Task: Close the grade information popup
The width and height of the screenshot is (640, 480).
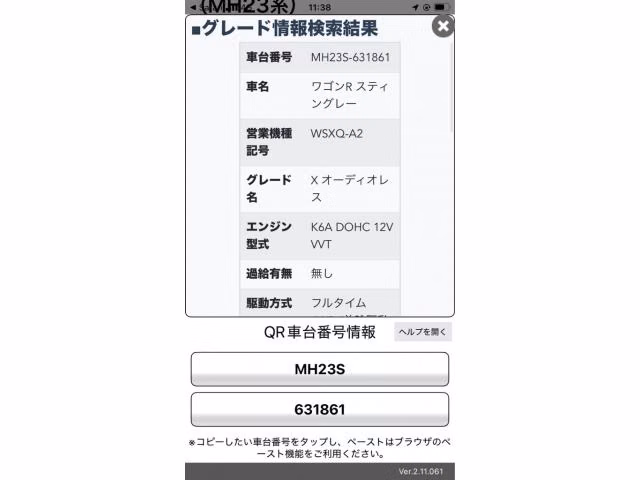Action: tap(443, 26)
